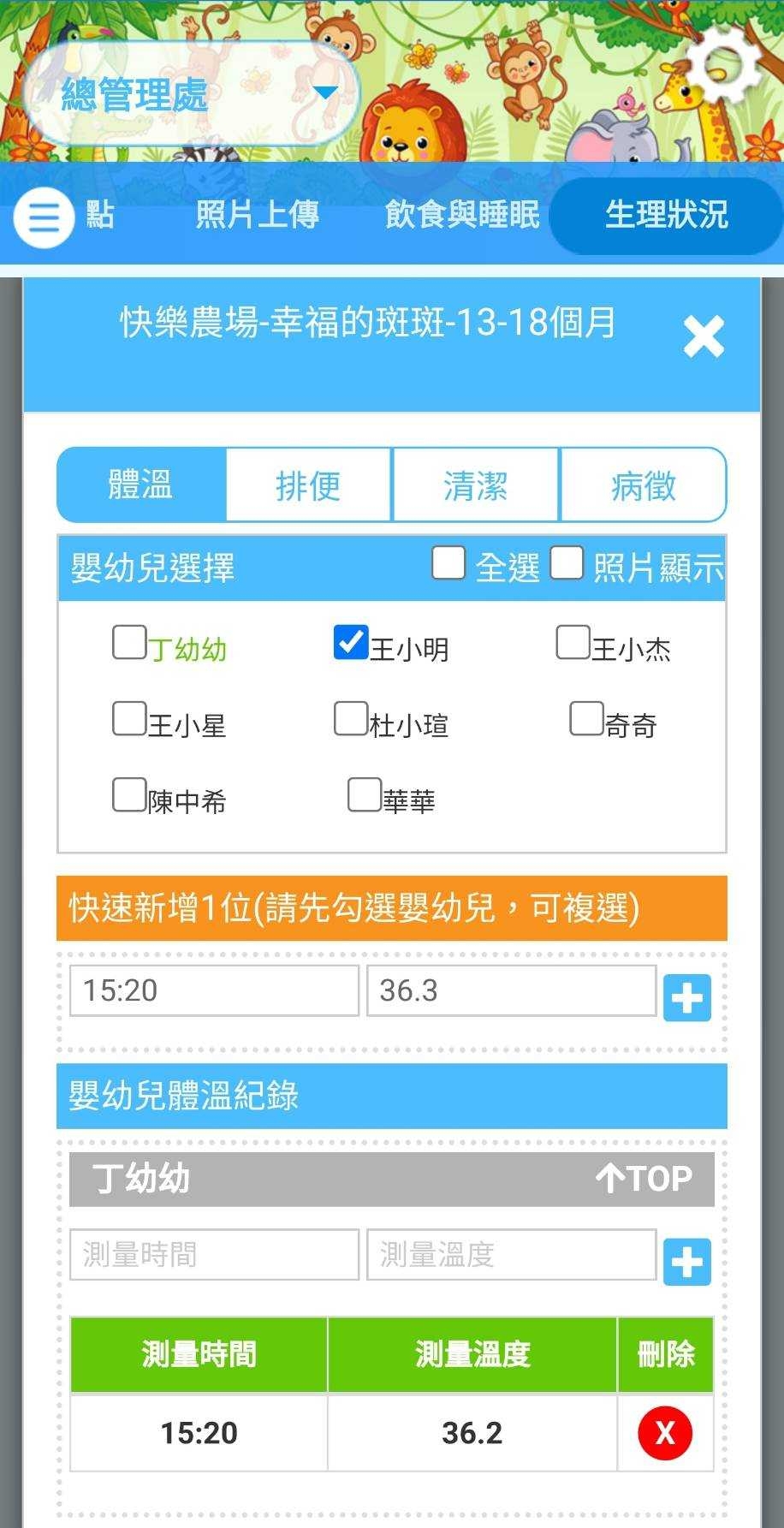This screenshot has width=784, height=1528.
Task: Close the 快樂農場 dialog
Action: [x=704, y=336]
